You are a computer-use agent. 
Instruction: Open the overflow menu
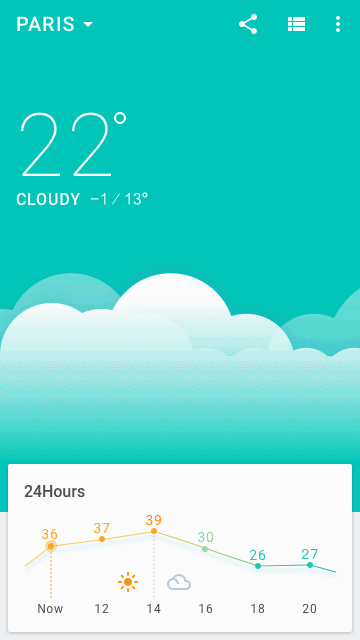click(338, 24)
